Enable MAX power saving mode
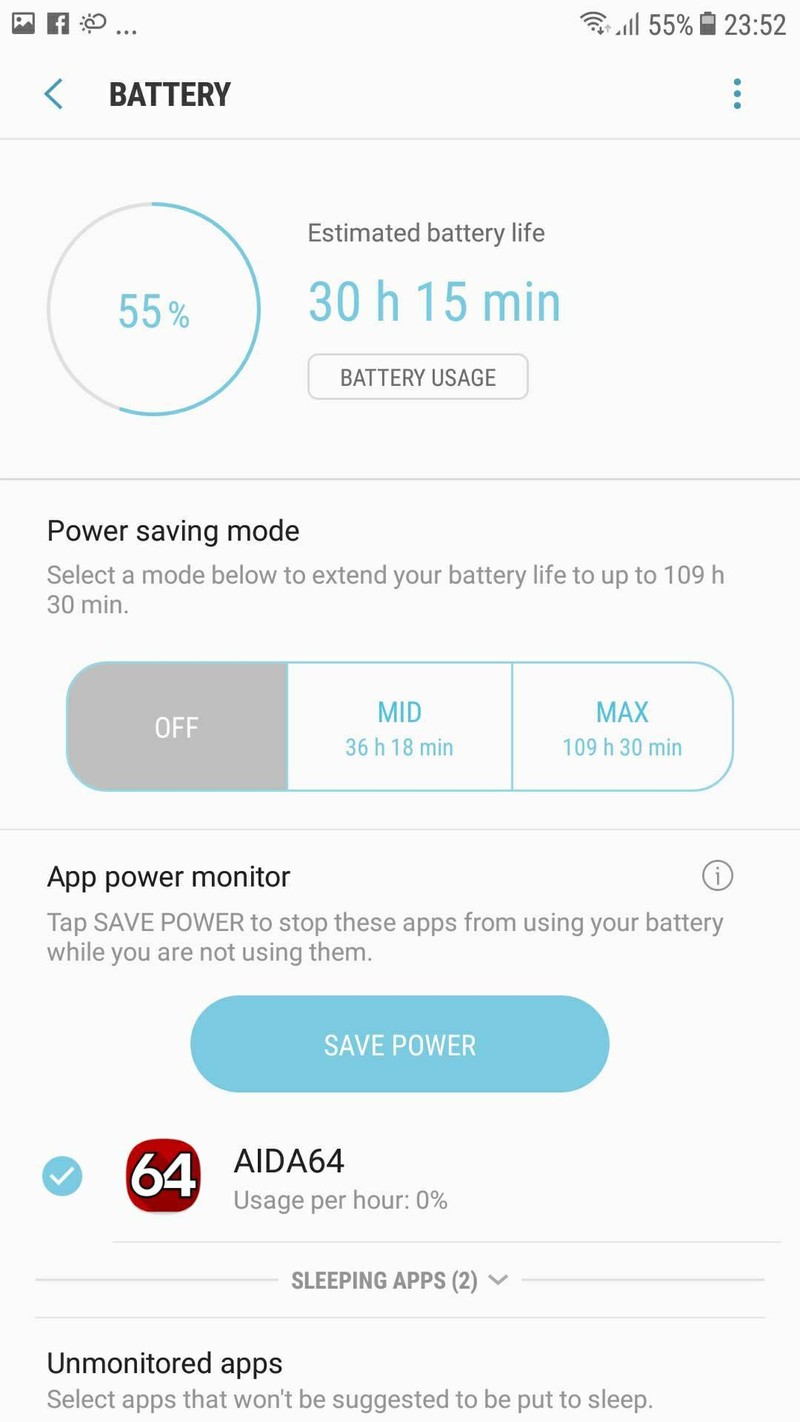The height and width of the screenshot is (1422, 800). (x=622, y=727)
